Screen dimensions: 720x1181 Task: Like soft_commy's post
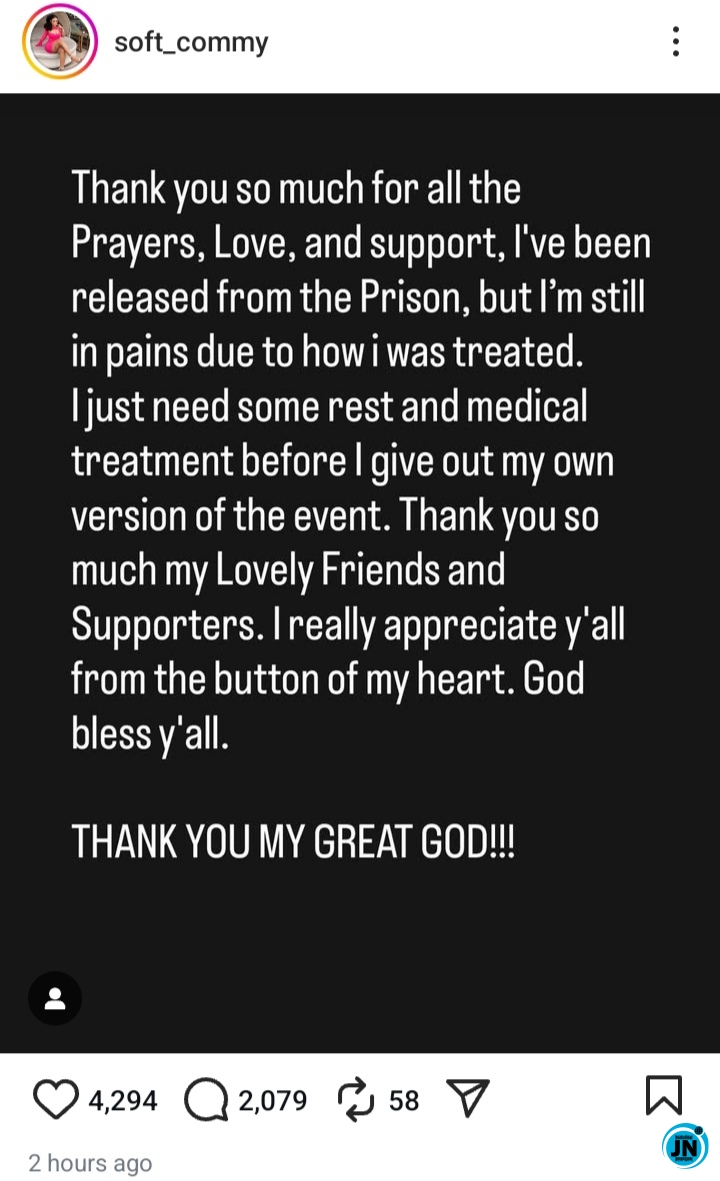[x=56, y=1100]
